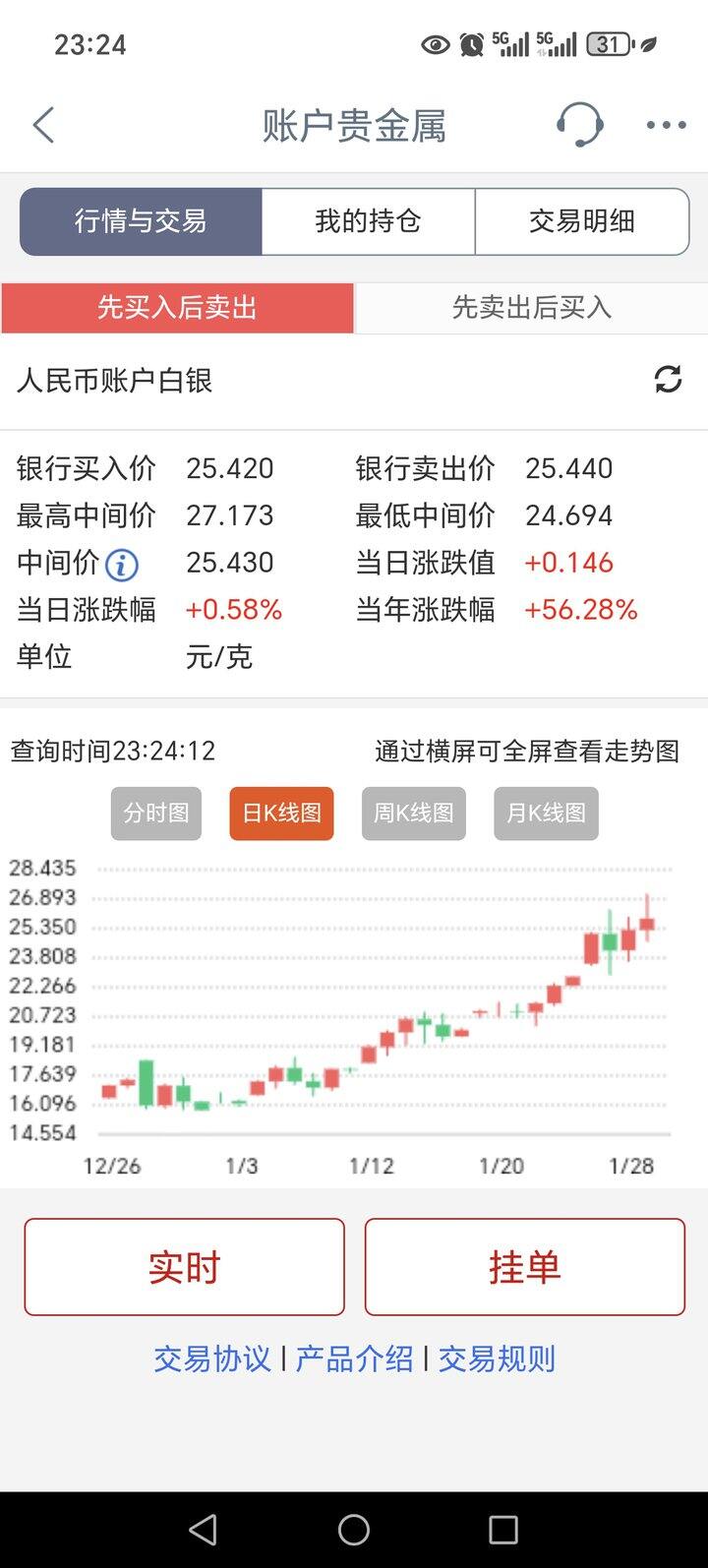Switch chart to 周K线图

point(413,814)
